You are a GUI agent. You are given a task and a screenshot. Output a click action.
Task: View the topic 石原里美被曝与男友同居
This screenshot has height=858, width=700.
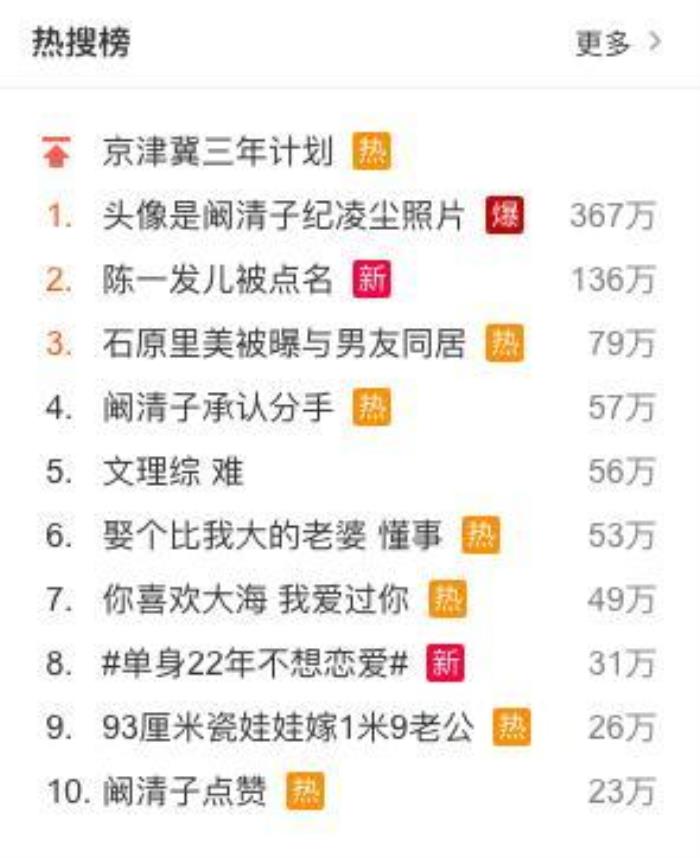click(x=283, y=344)
